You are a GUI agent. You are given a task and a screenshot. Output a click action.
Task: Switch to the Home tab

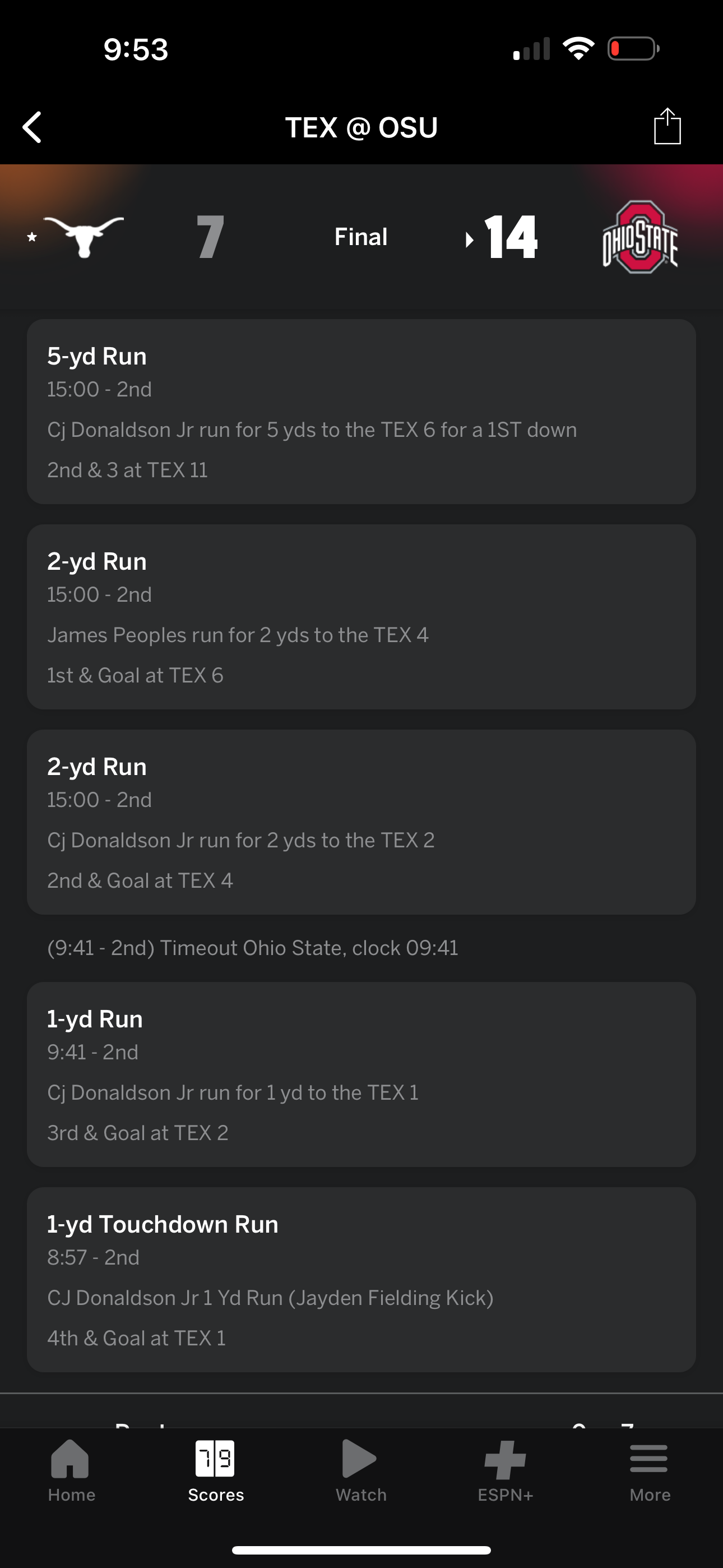[71, 1470]
